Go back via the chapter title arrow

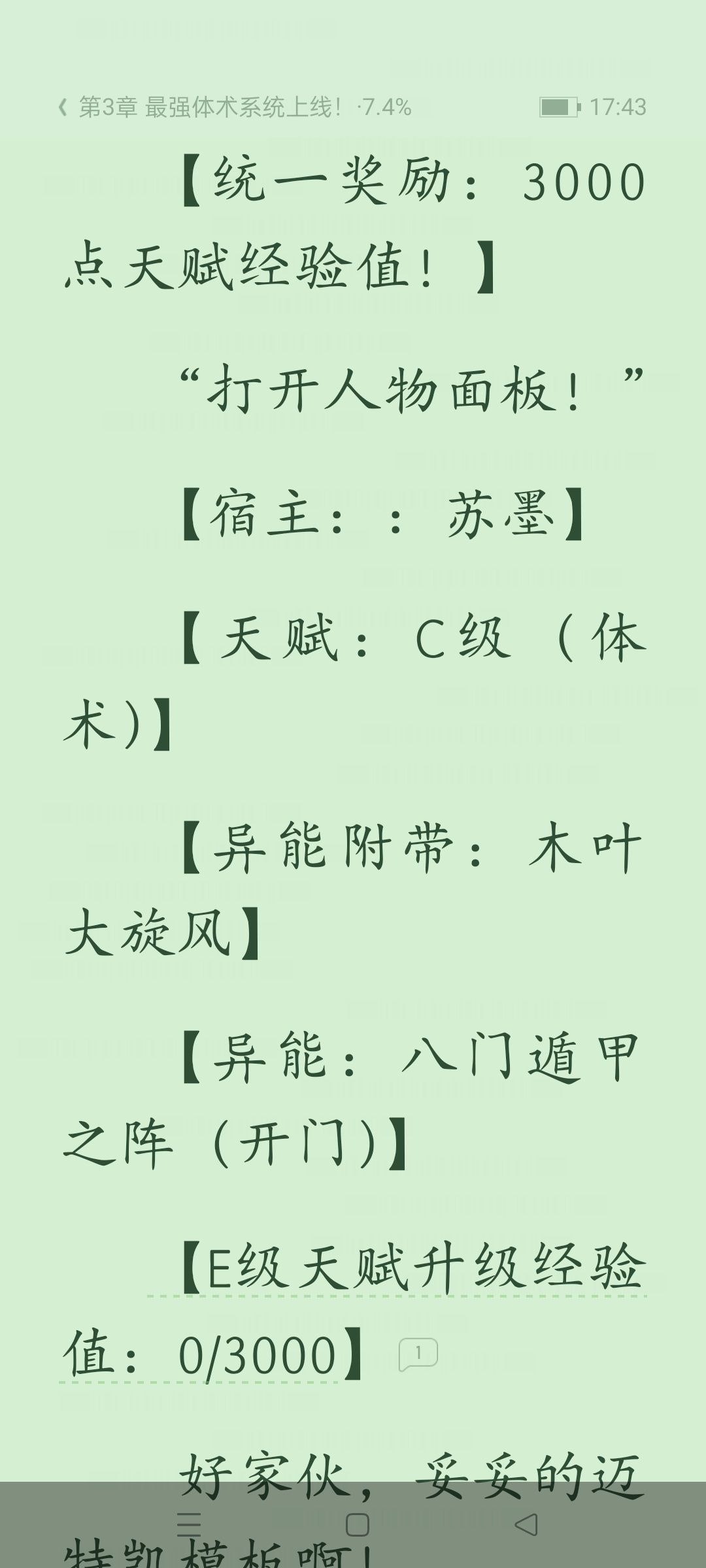point(63,106)
